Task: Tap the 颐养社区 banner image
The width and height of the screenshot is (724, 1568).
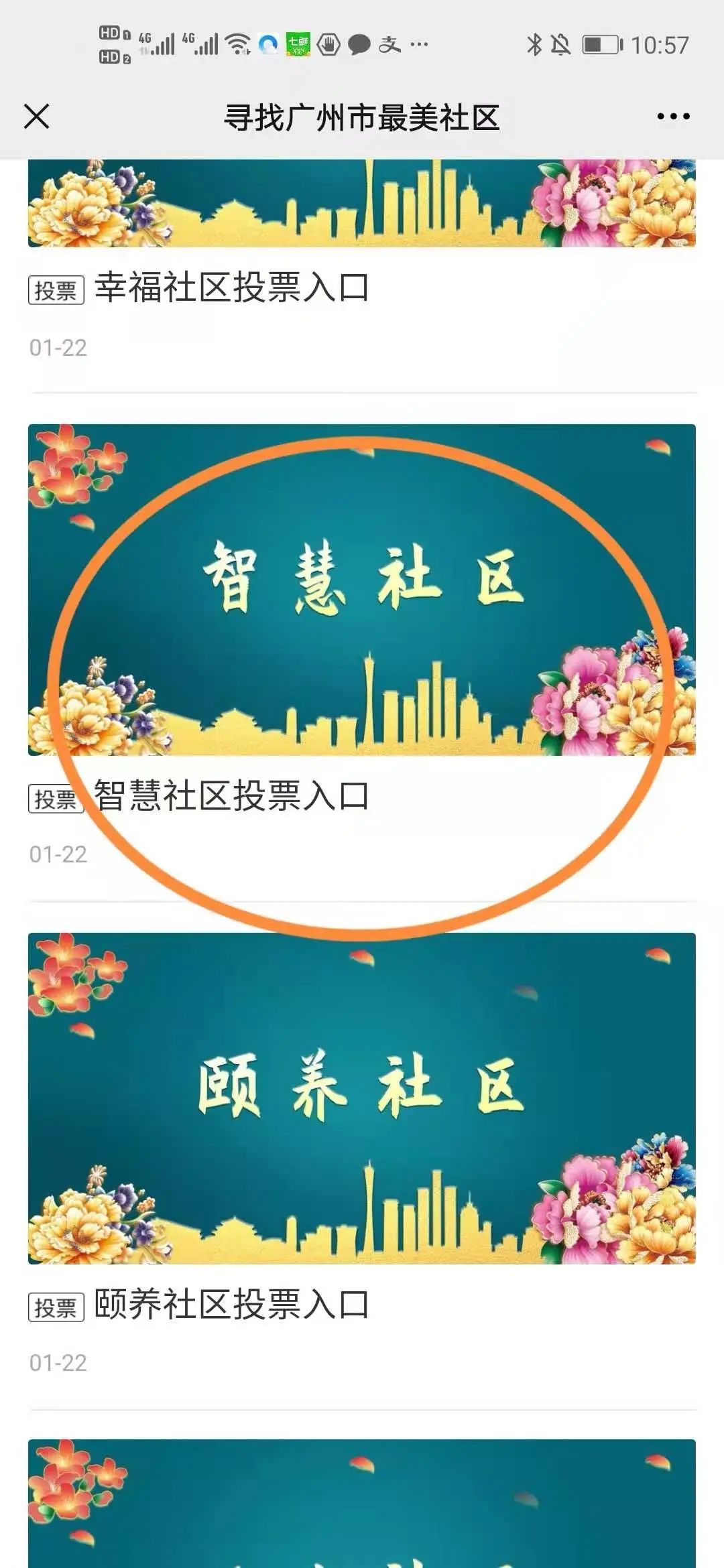Action: [362, 1098]
